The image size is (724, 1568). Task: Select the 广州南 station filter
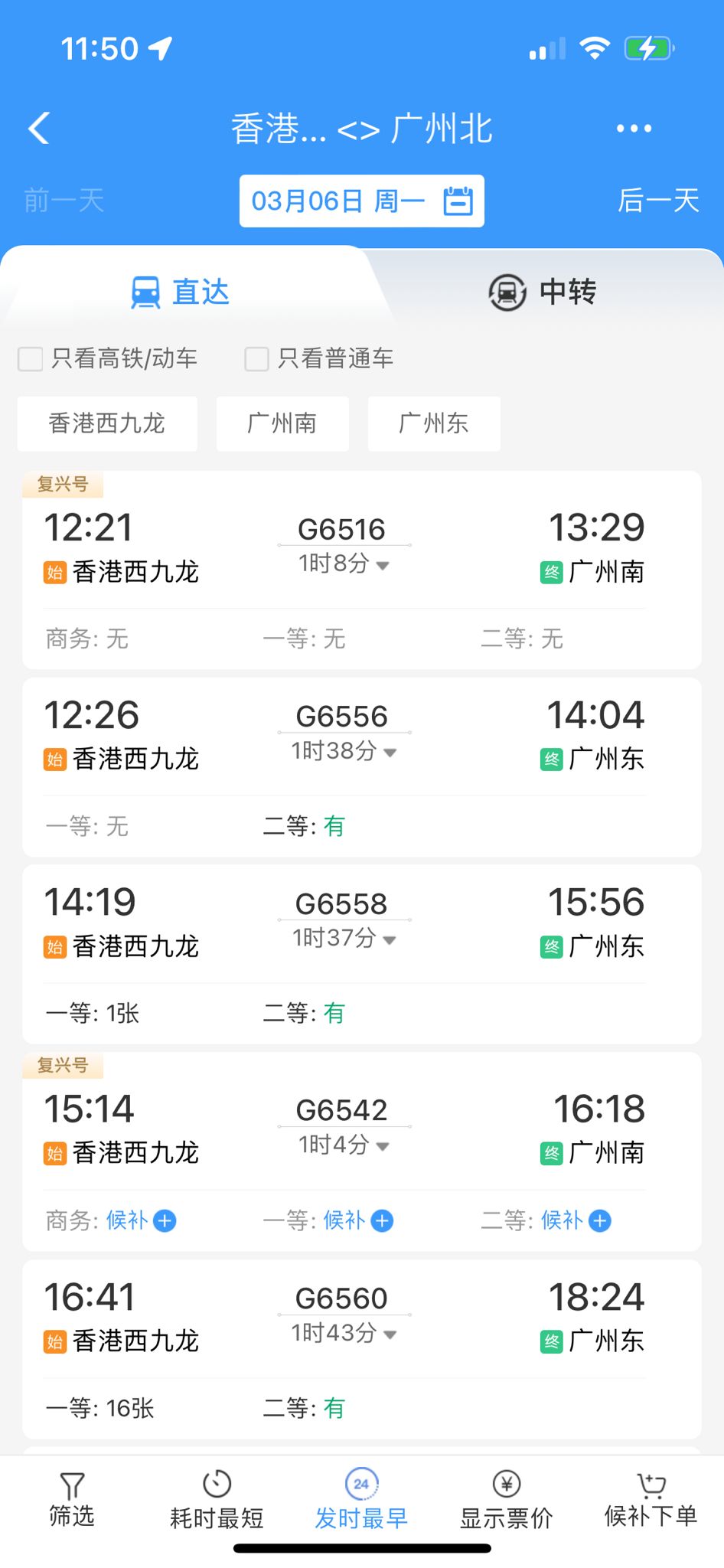(x=282, y=423)
